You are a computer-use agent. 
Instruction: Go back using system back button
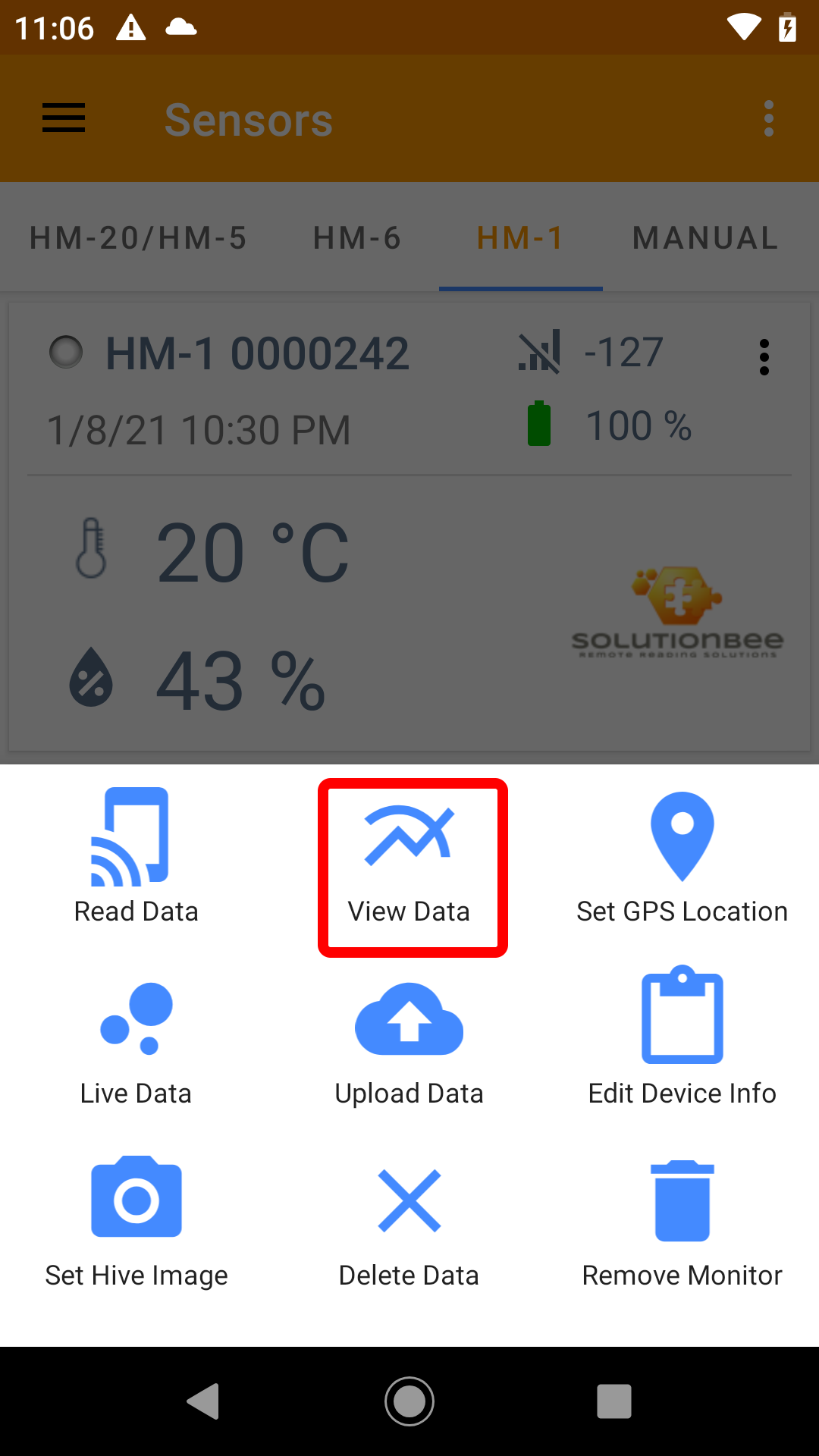[203, 1401]
